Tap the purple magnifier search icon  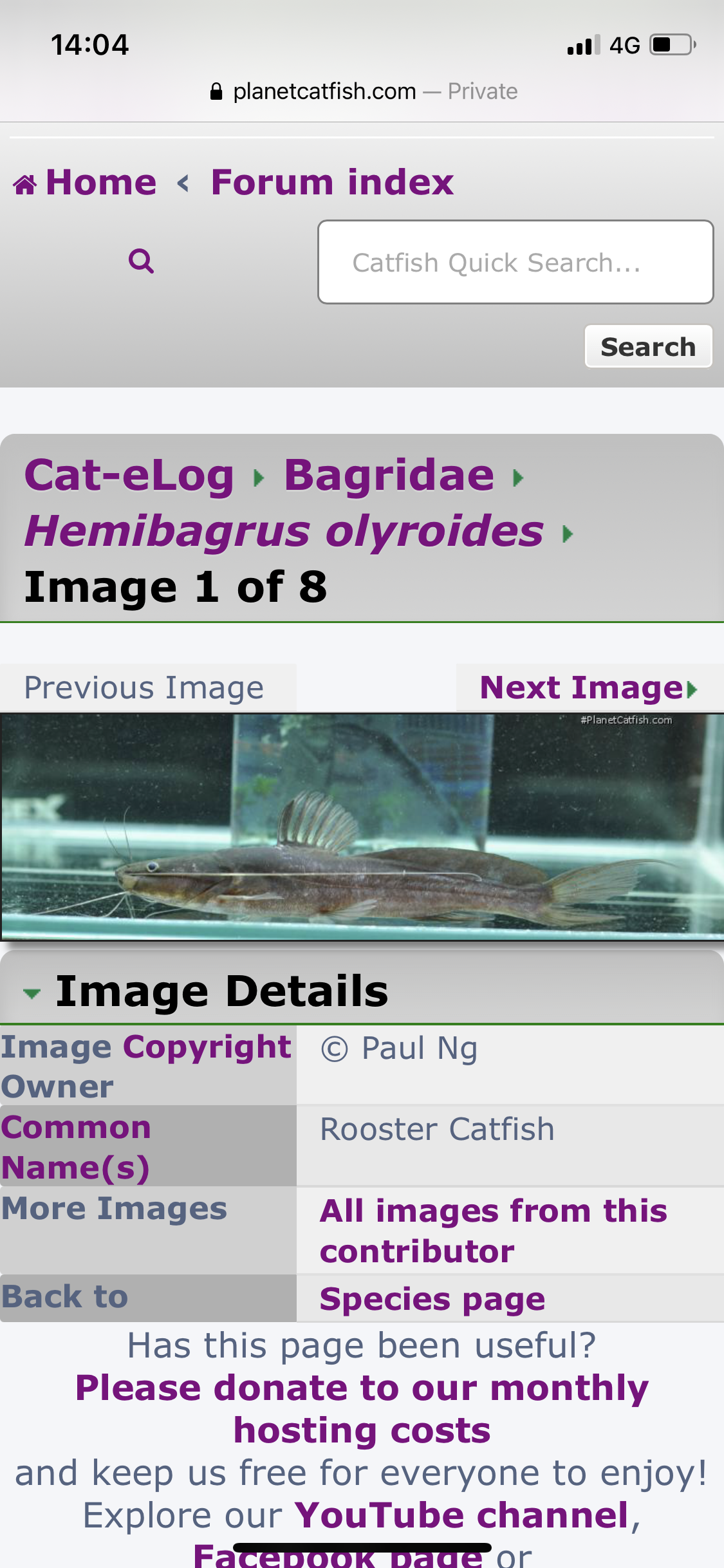(141, 261)
